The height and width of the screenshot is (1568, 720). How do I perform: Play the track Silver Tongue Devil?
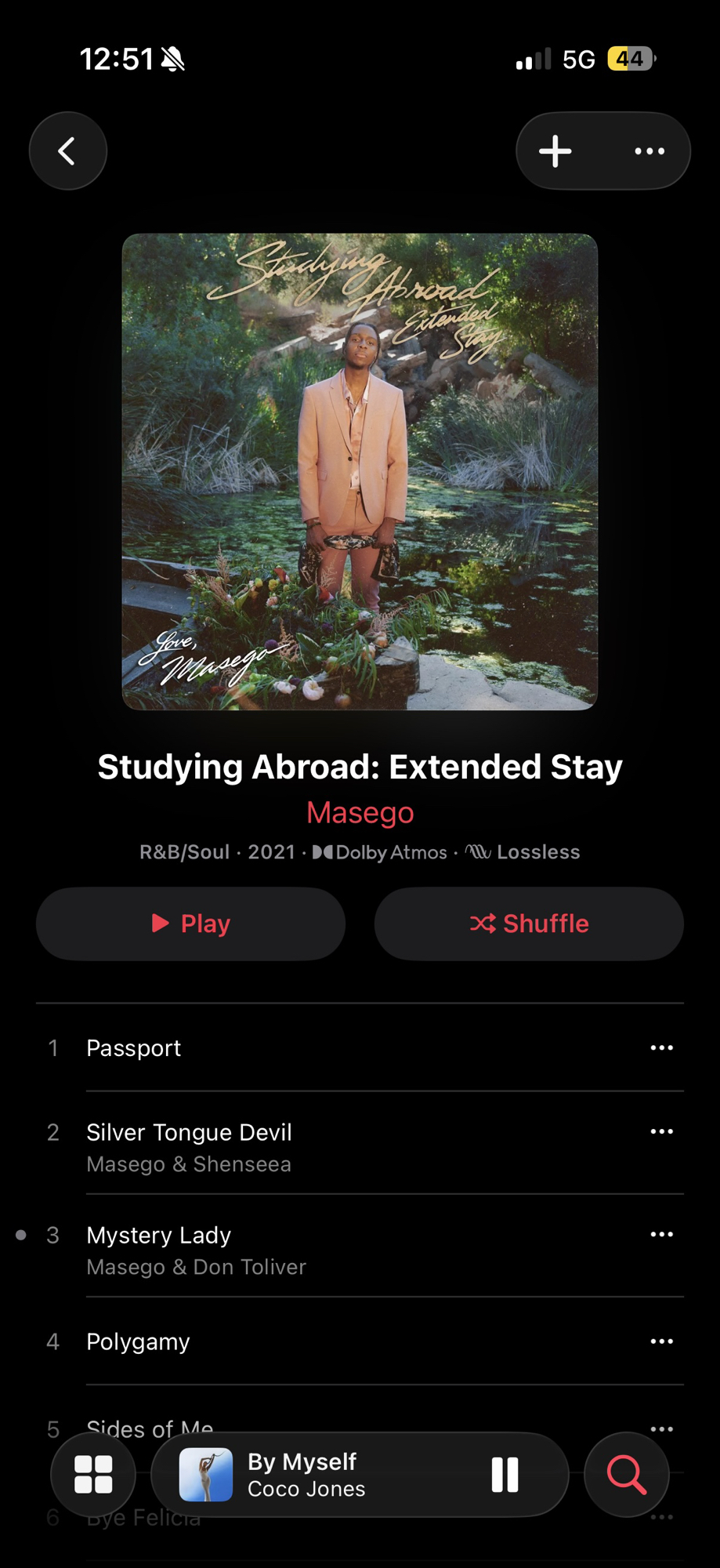[189, 1133]
